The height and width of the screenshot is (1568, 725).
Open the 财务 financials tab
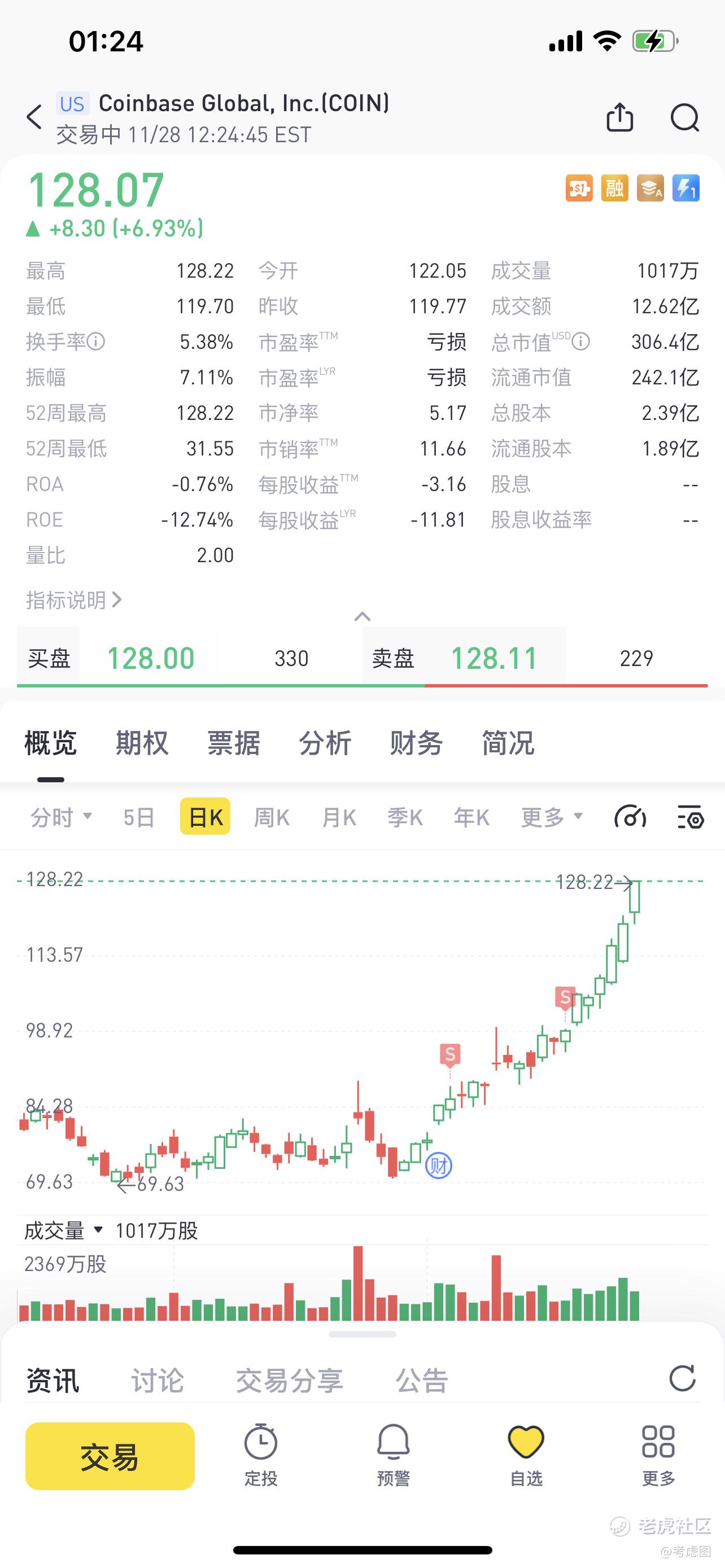416,743
